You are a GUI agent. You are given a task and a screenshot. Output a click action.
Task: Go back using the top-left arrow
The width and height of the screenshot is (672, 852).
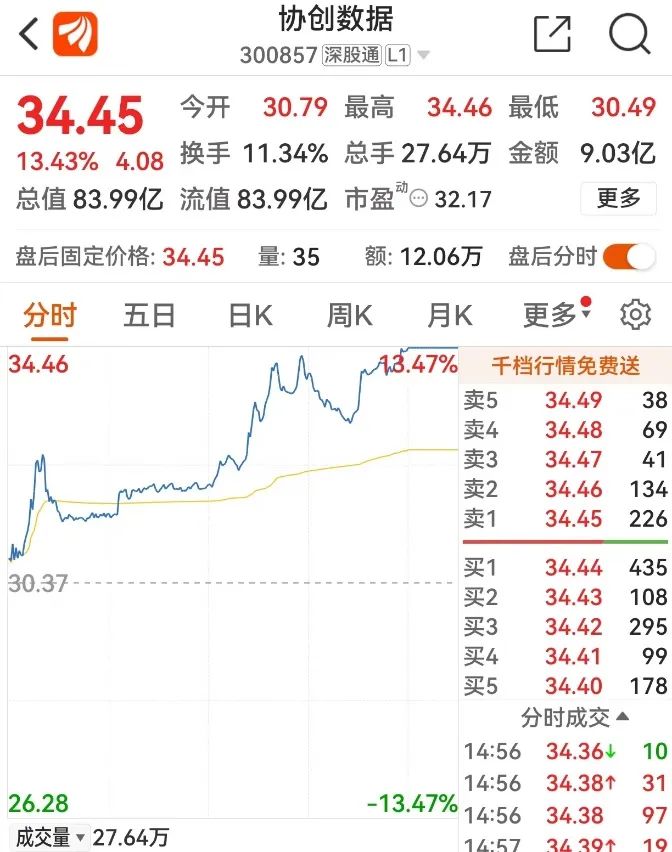(28, 34)
